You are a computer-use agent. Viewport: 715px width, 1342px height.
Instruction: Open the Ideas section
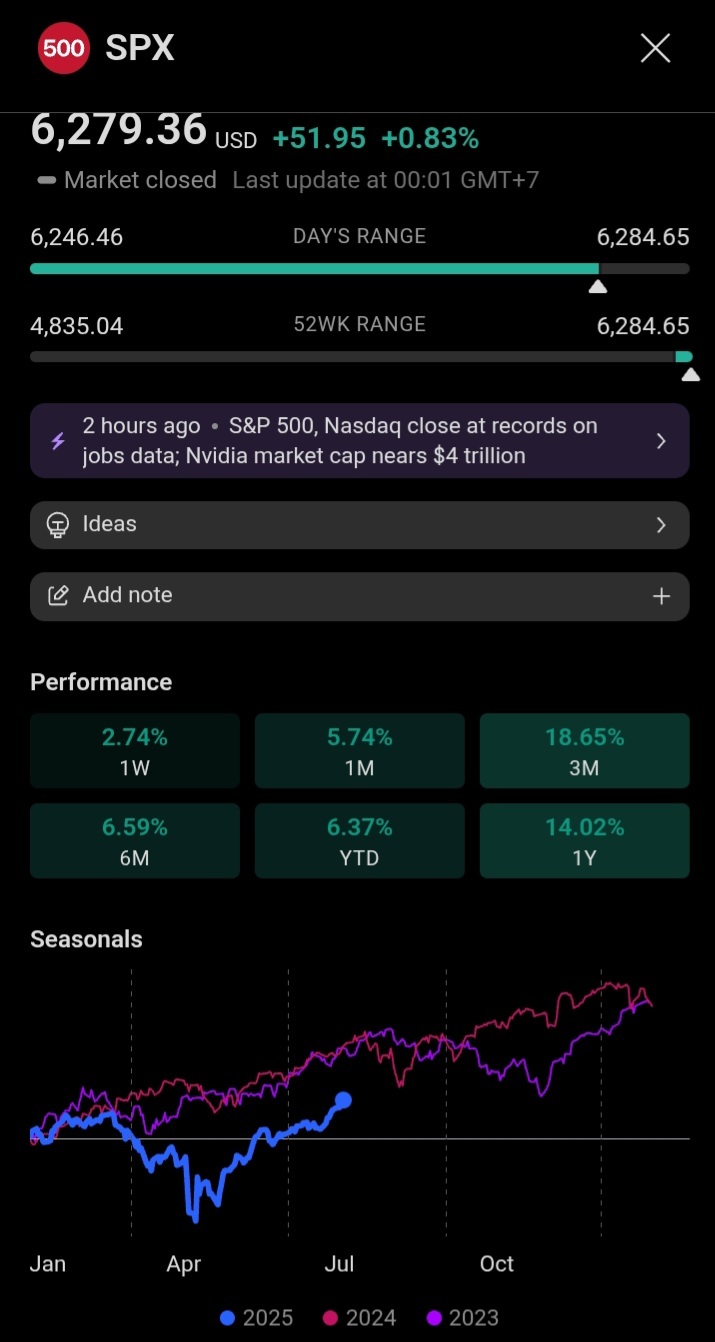pos(359,525)
